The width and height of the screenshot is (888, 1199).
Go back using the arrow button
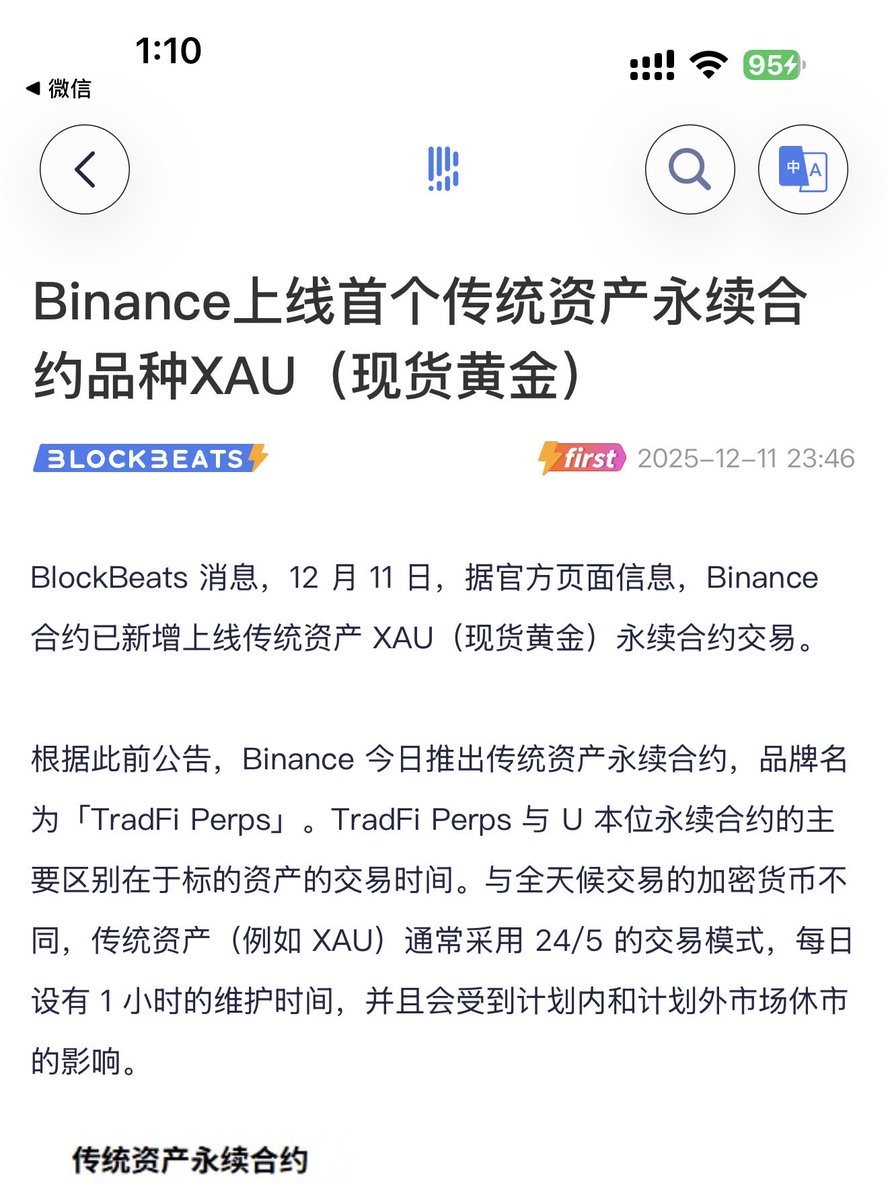[x=85, y=169]
